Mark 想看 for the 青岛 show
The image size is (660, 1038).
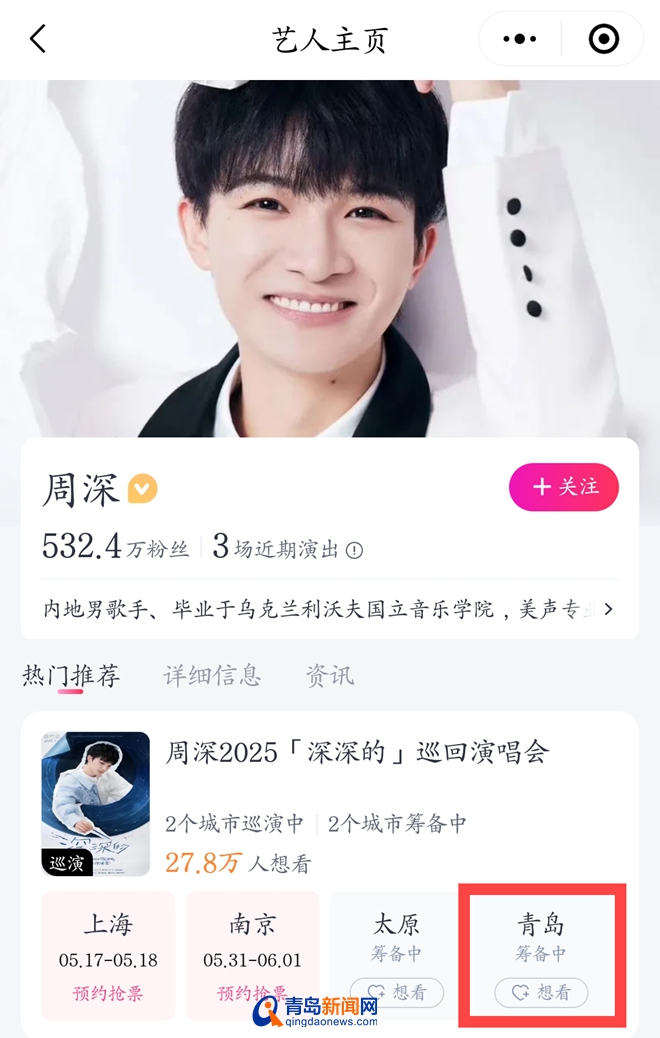point(541,992)
